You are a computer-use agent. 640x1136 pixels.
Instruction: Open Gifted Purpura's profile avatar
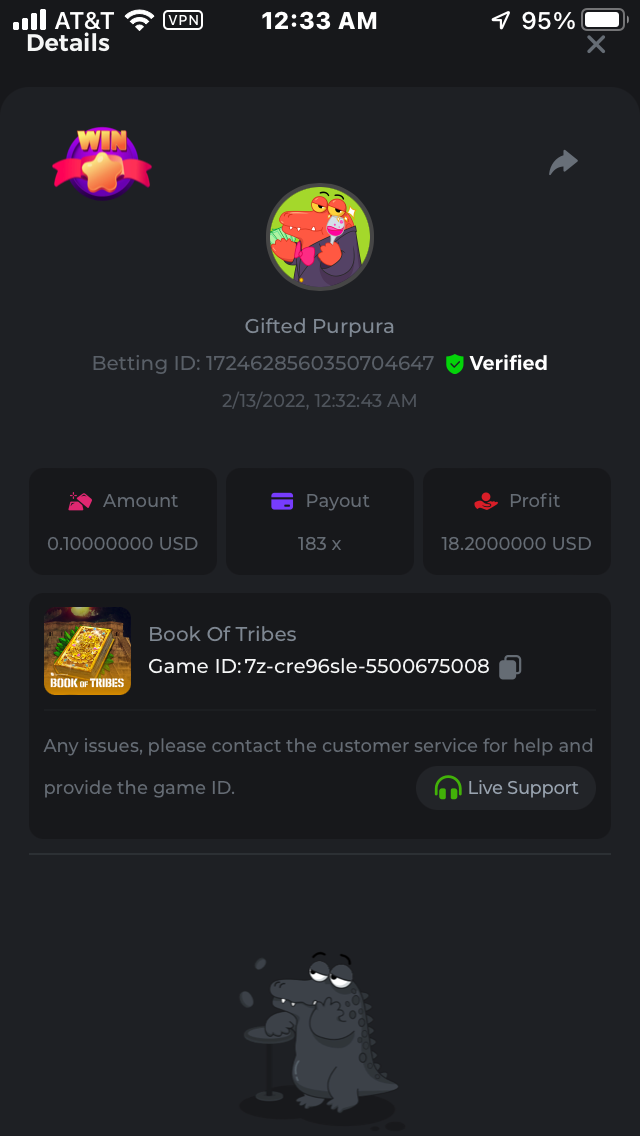coord(320,237)
